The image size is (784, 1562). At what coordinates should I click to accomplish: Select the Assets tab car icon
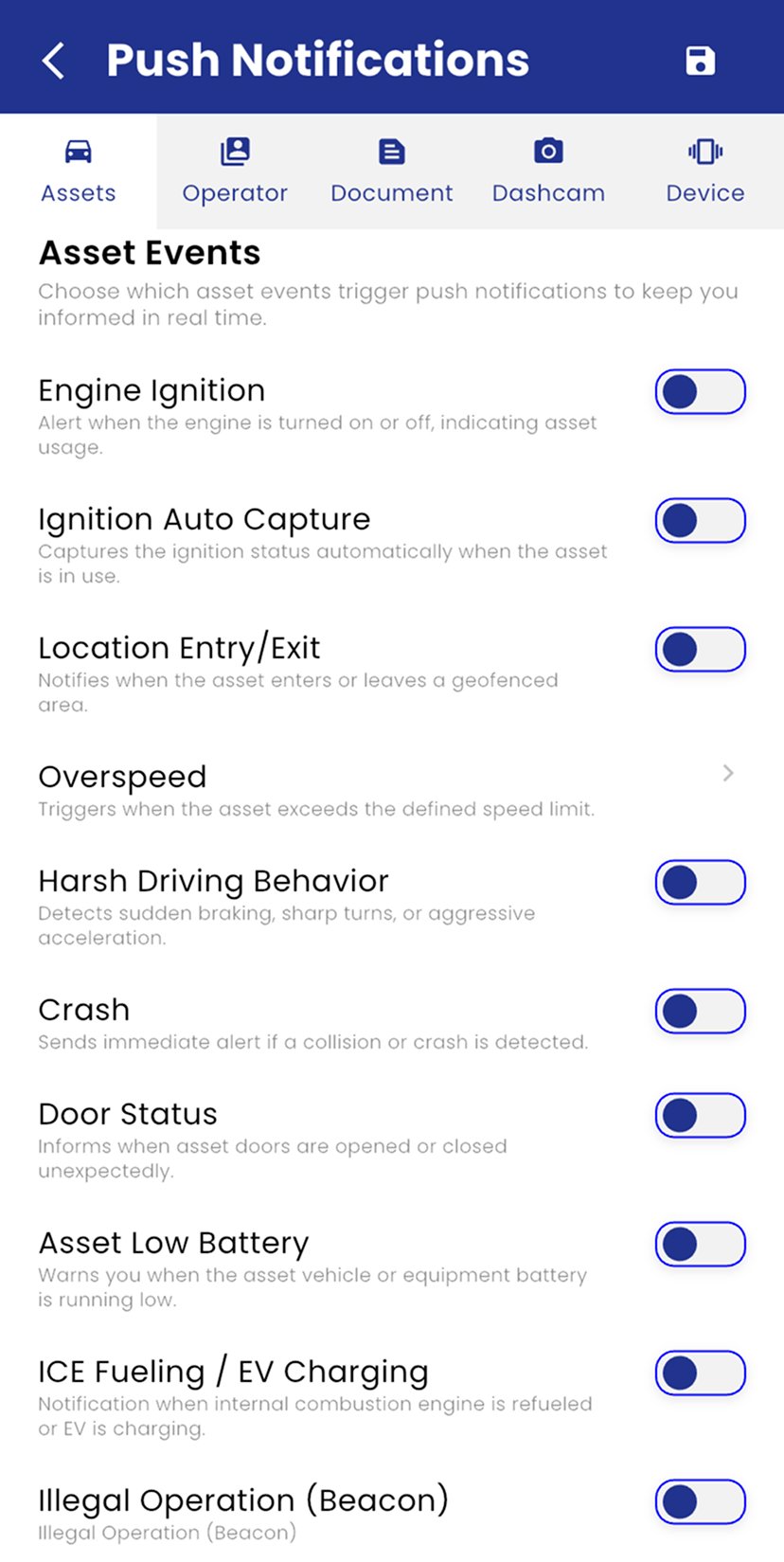pyautogui.click(x=78, y=151)
